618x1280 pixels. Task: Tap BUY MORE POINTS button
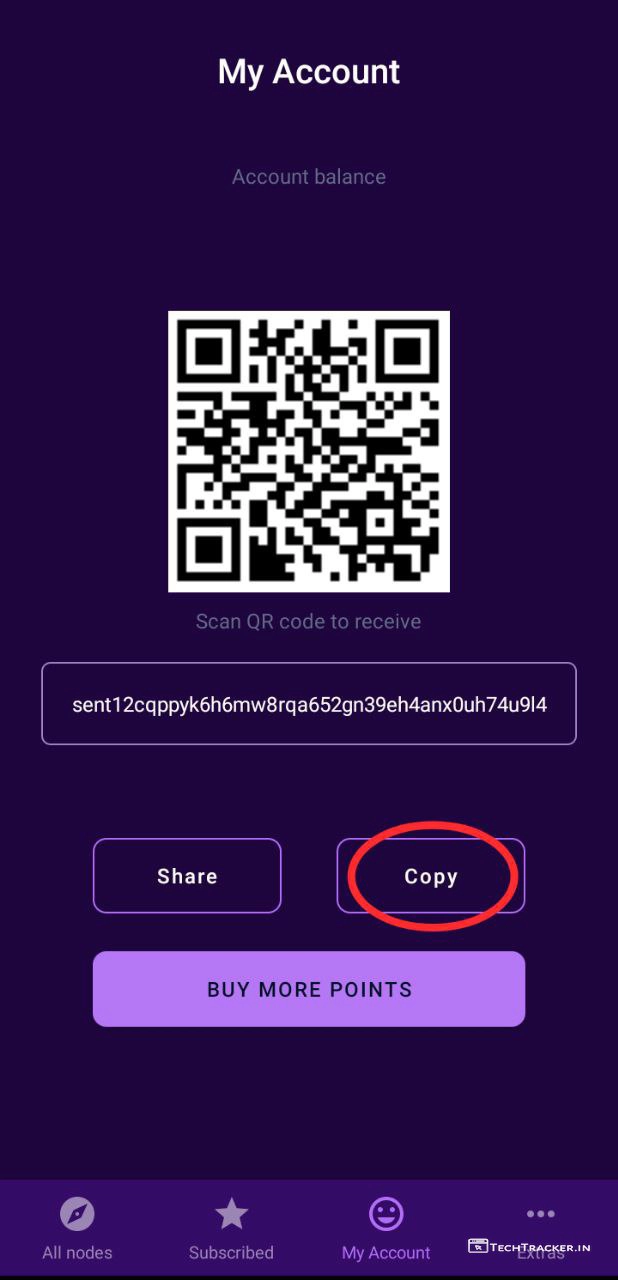[309, 989]
